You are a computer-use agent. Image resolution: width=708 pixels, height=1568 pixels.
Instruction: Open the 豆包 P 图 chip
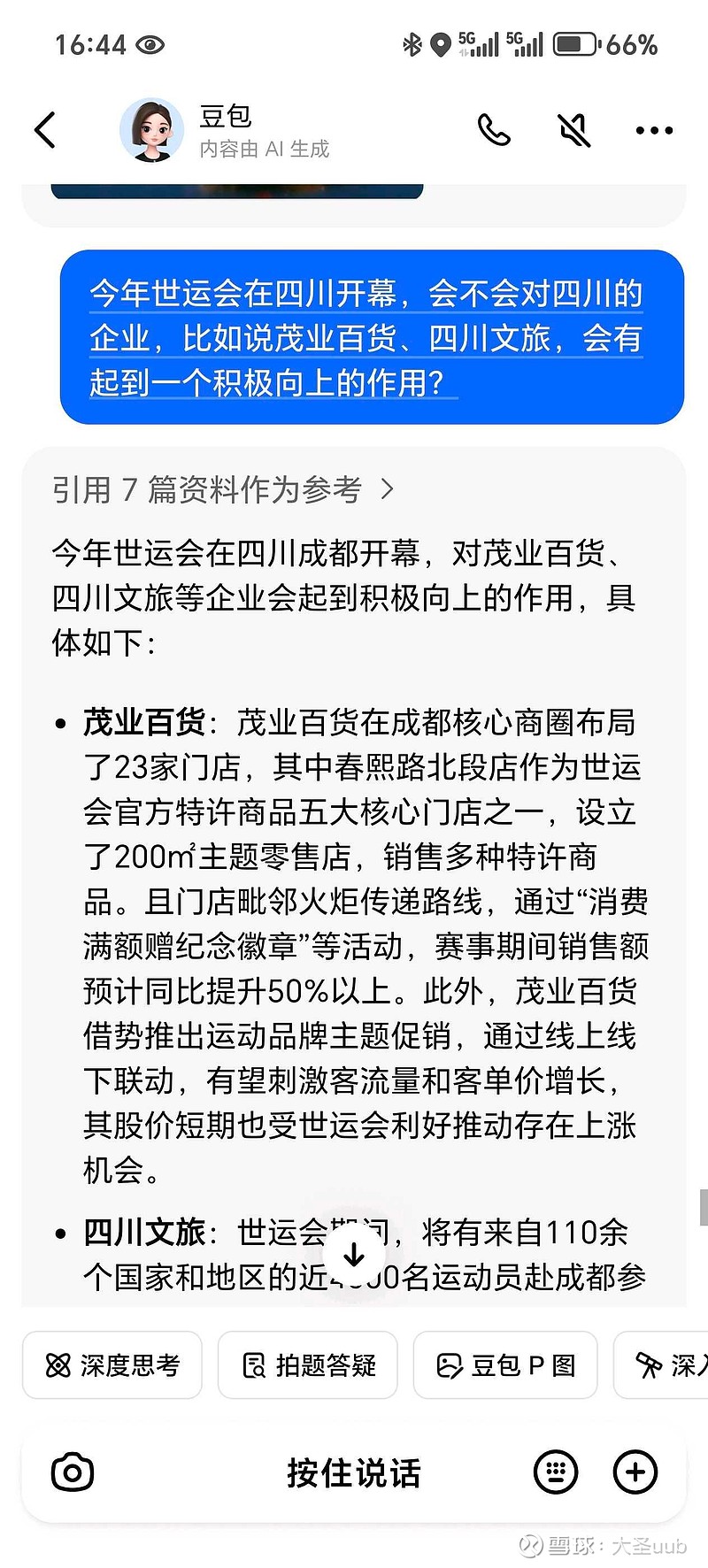[505, 1365]
